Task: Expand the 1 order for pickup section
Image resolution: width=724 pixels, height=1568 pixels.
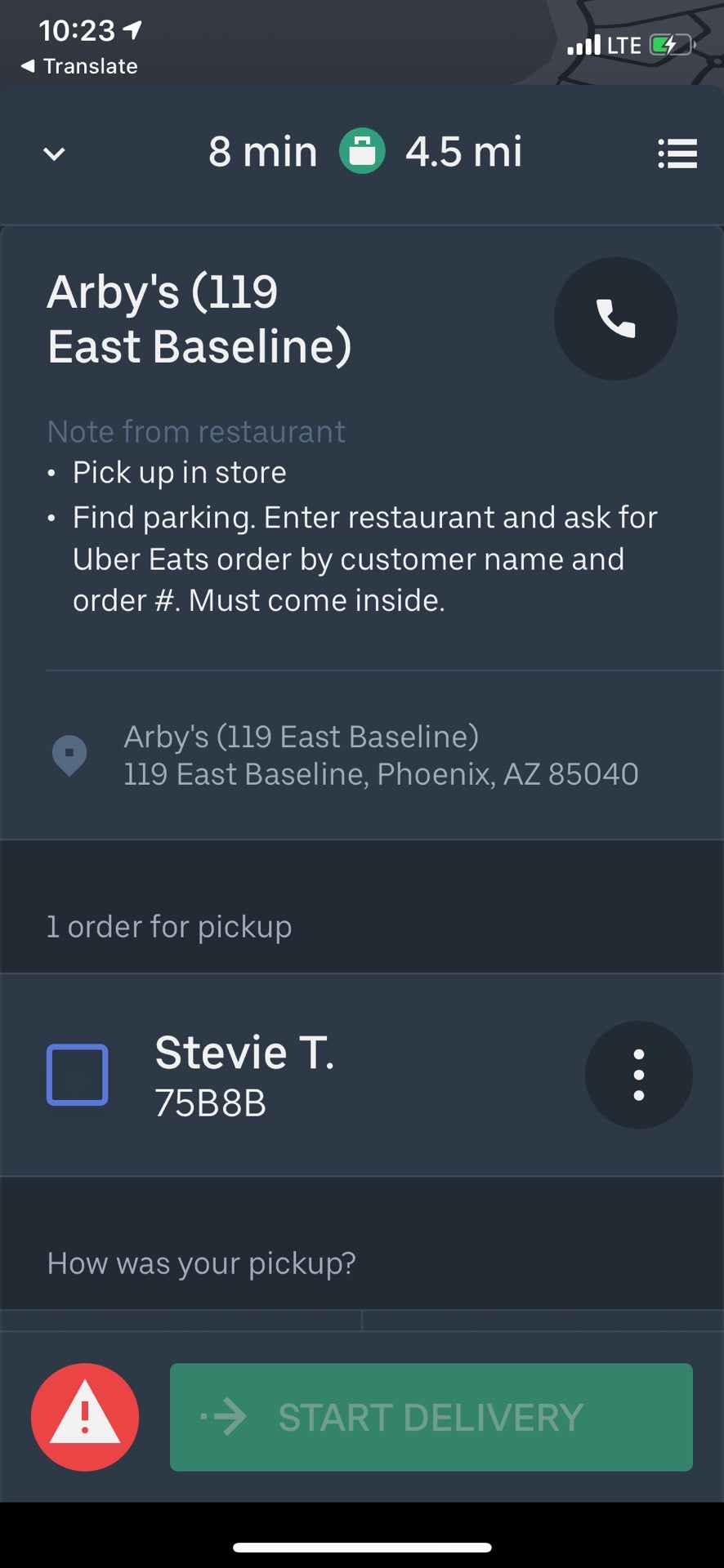Action: tap(169, 926)
